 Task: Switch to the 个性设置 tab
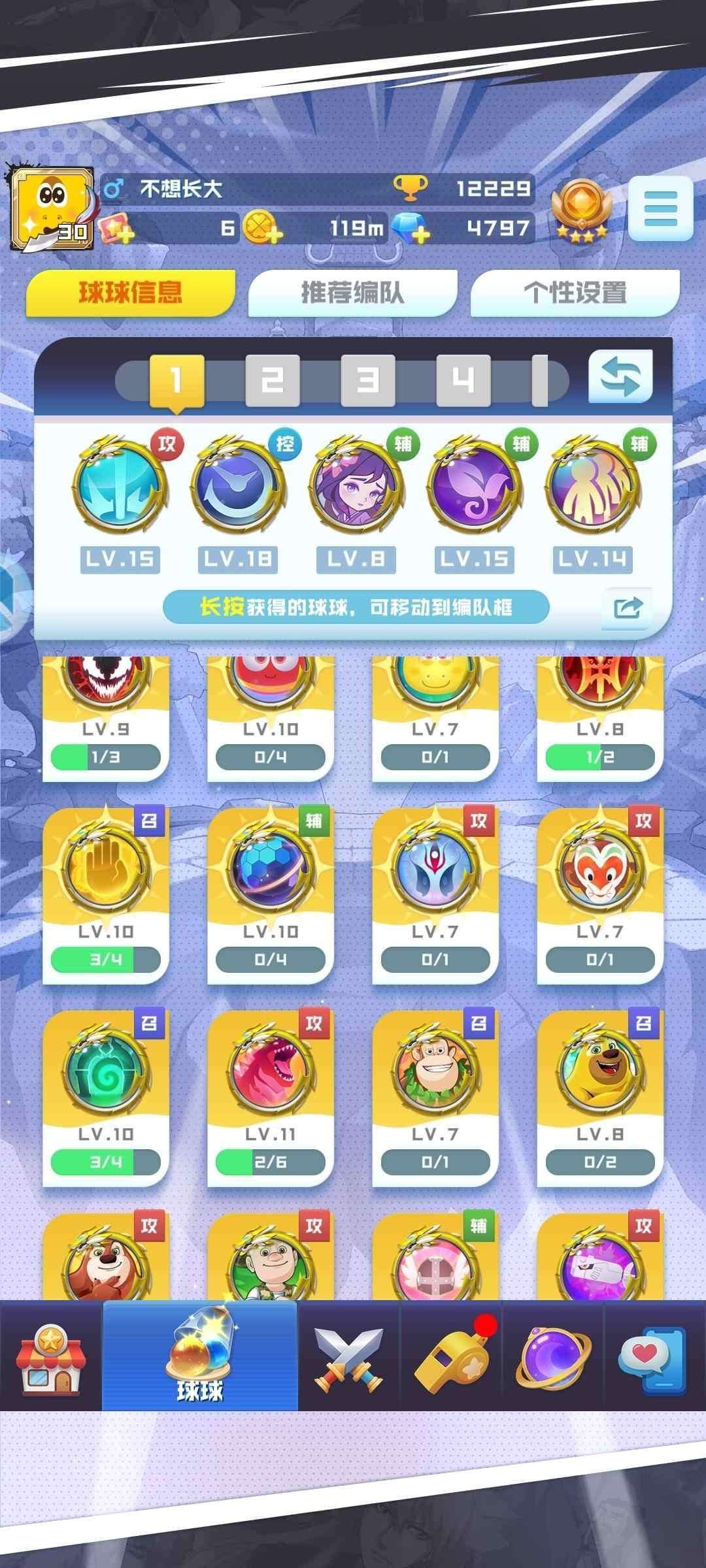pyautogui.click(x=575, y=293)
